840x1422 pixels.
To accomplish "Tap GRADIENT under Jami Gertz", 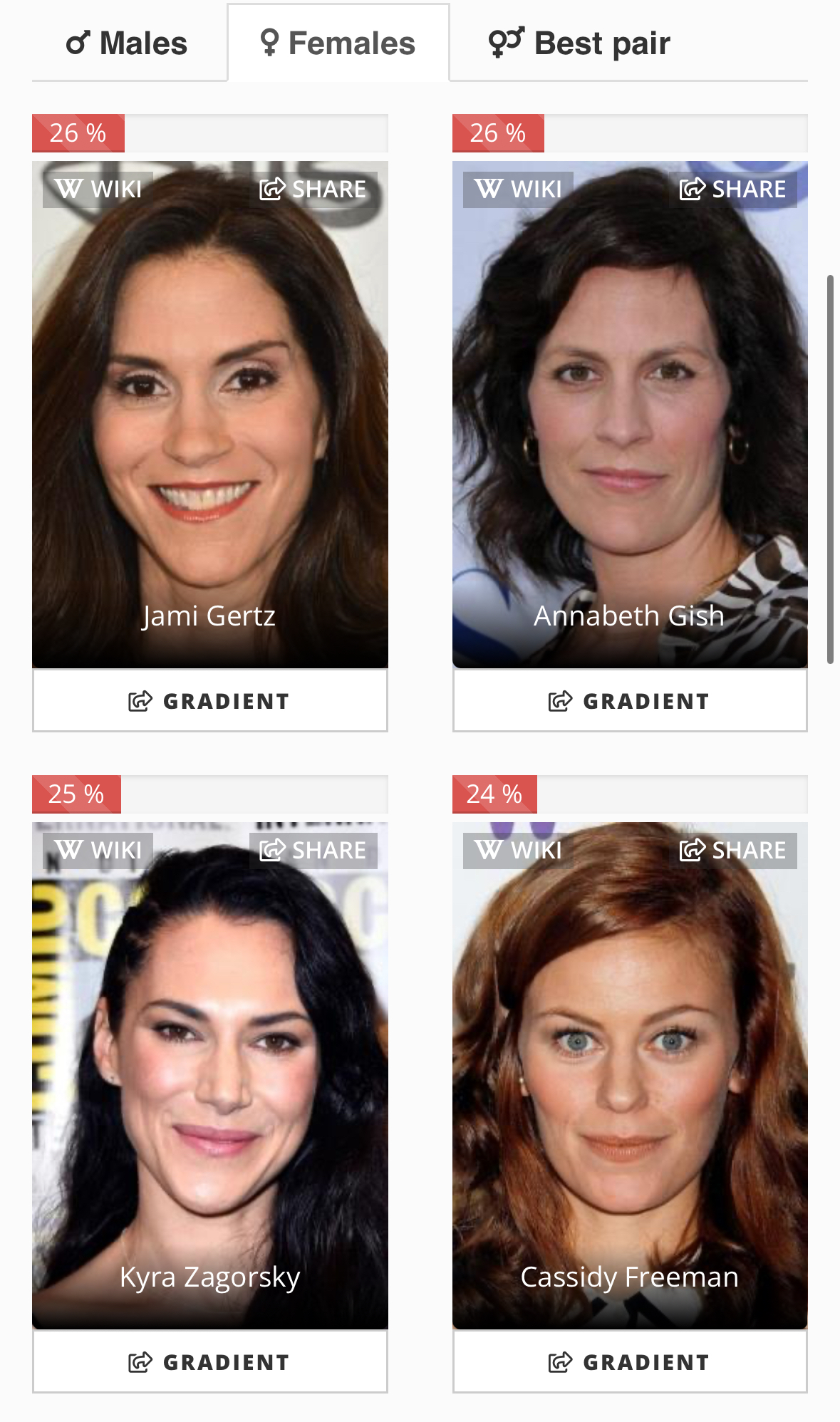I will [x=209, y=701].
